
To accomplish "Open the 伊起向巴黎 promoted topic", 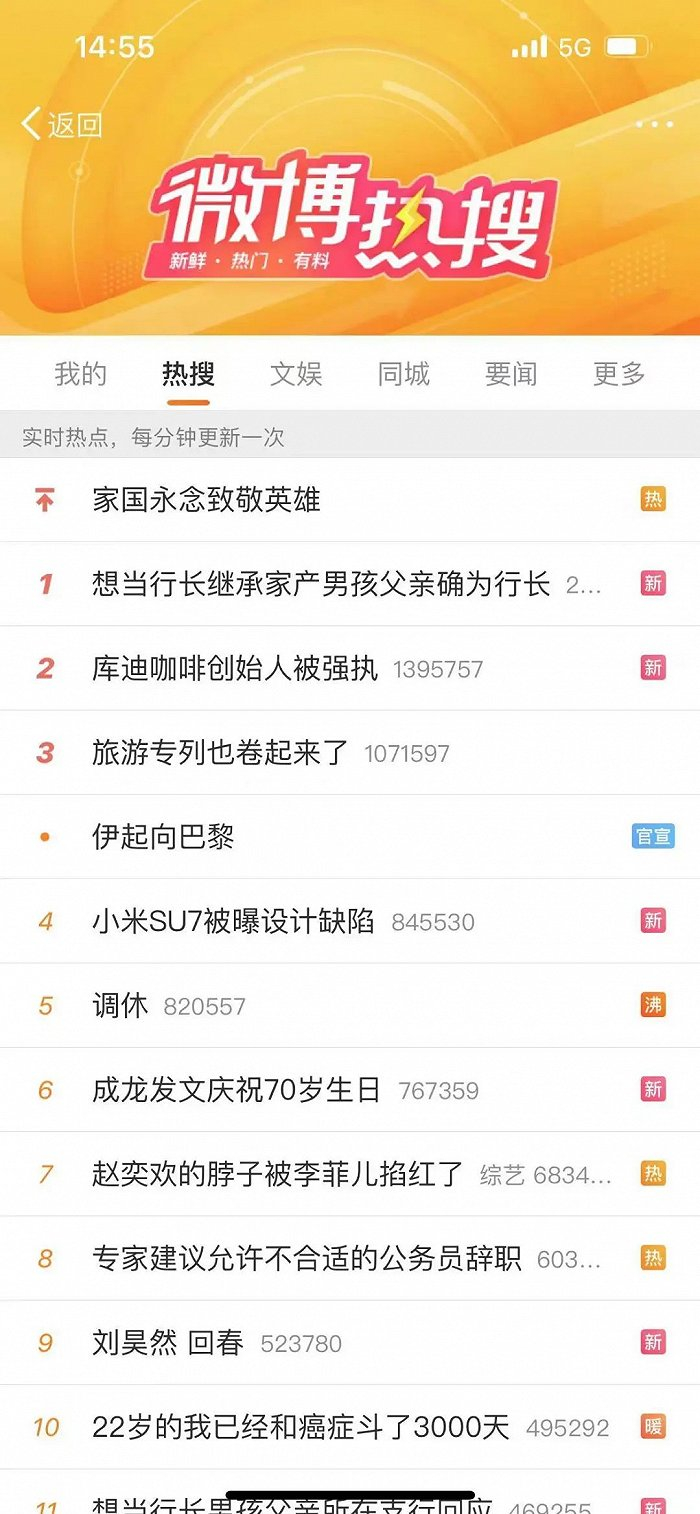I will pos(163,836).
